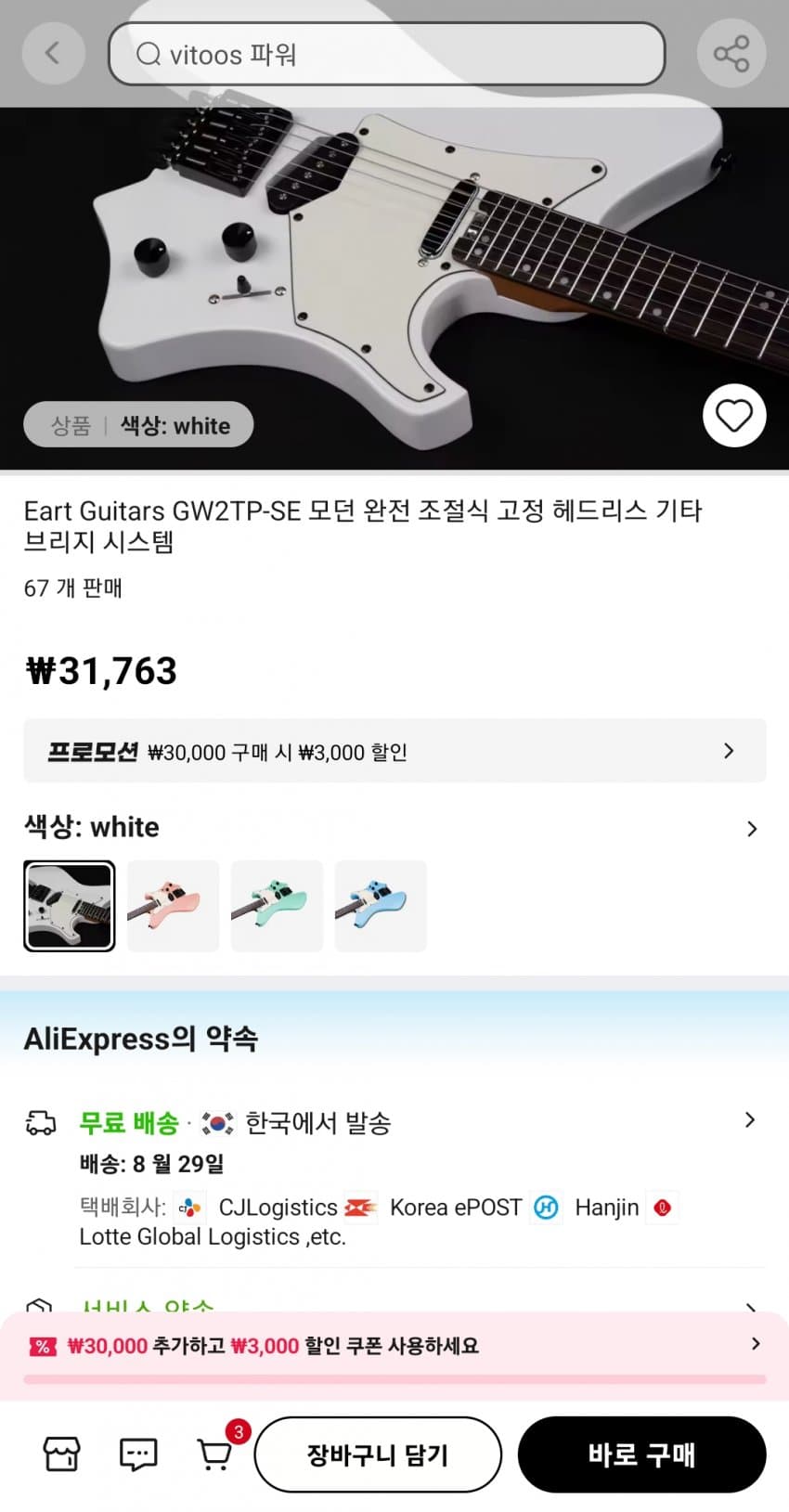Share this guitar product
Image resolution: width=789 pixels, height=1512 pixels.
point(731,54)
